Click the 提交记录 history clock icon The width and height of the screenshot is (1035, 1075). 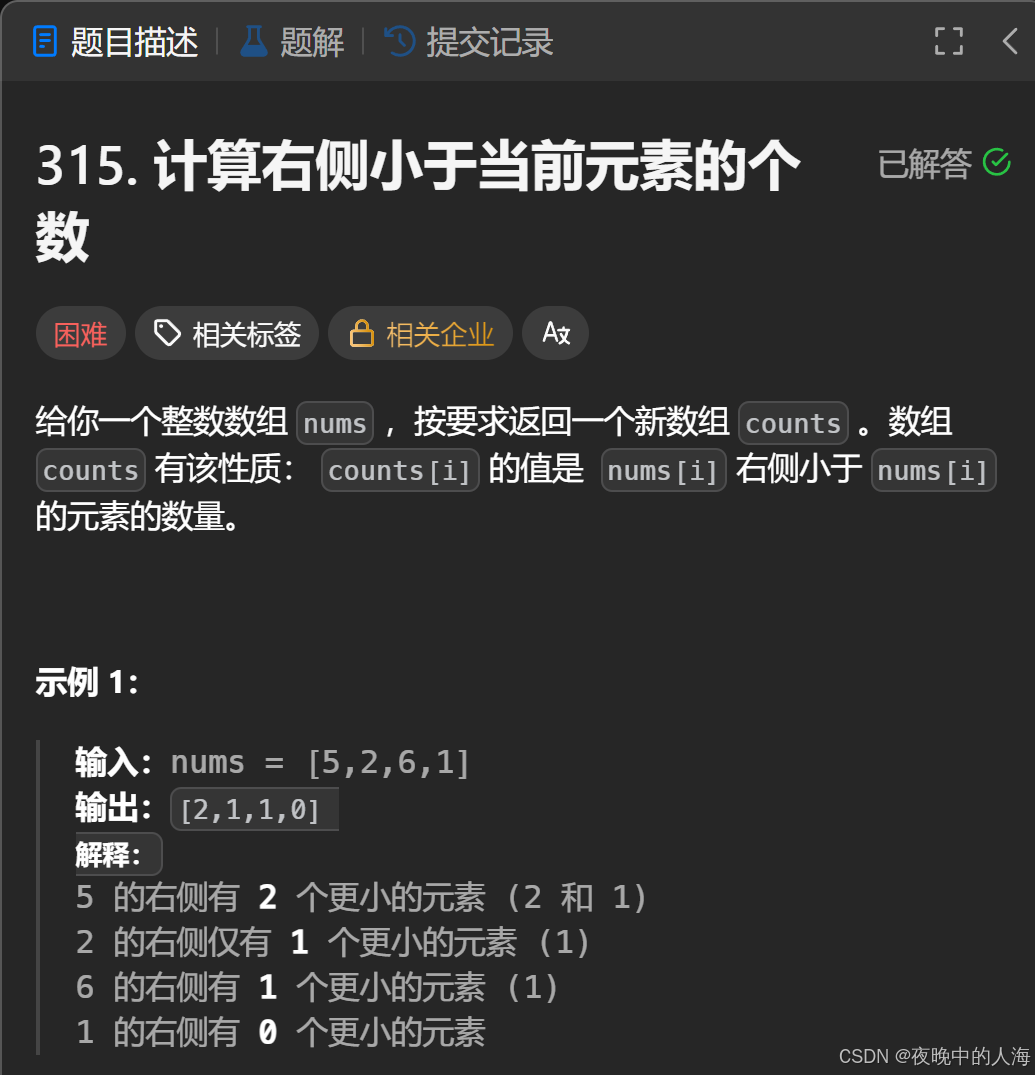pyautogui.click(x=399, y=41)
